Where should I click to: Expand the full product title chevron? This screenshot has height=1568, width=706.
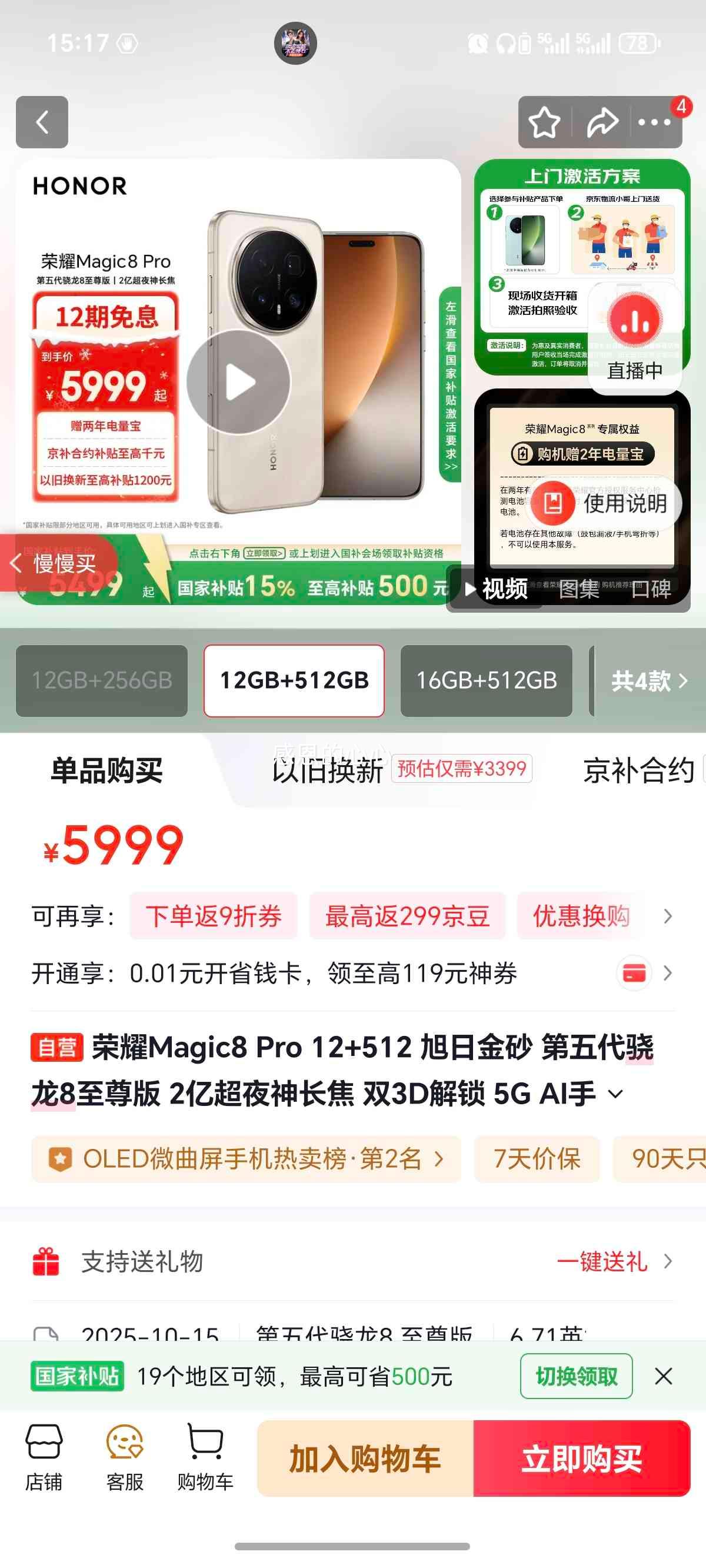617,1092
